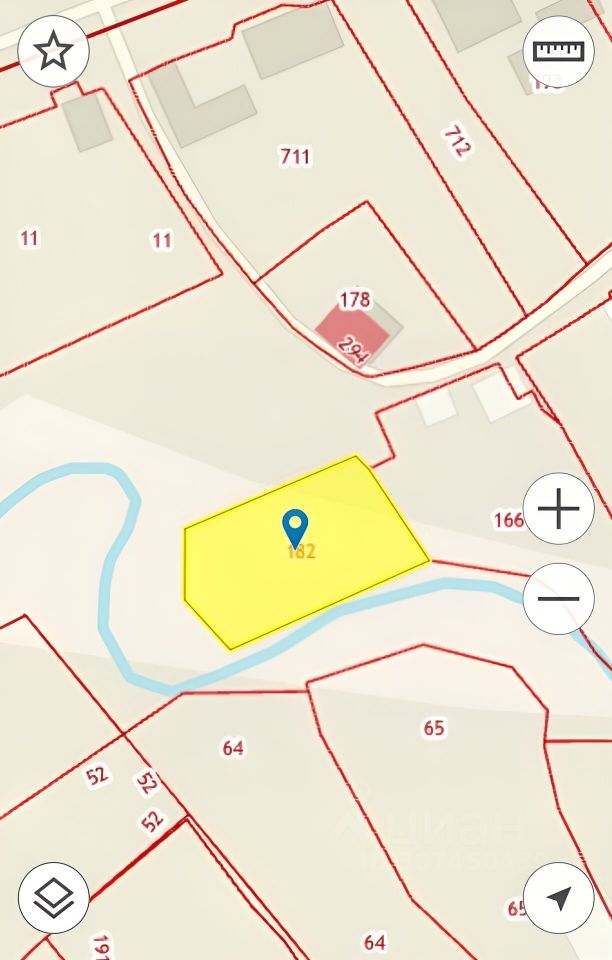Tap the blue pin on parcel 182
612x960 pixels.
pyautogui.click(x=295, y=527)
